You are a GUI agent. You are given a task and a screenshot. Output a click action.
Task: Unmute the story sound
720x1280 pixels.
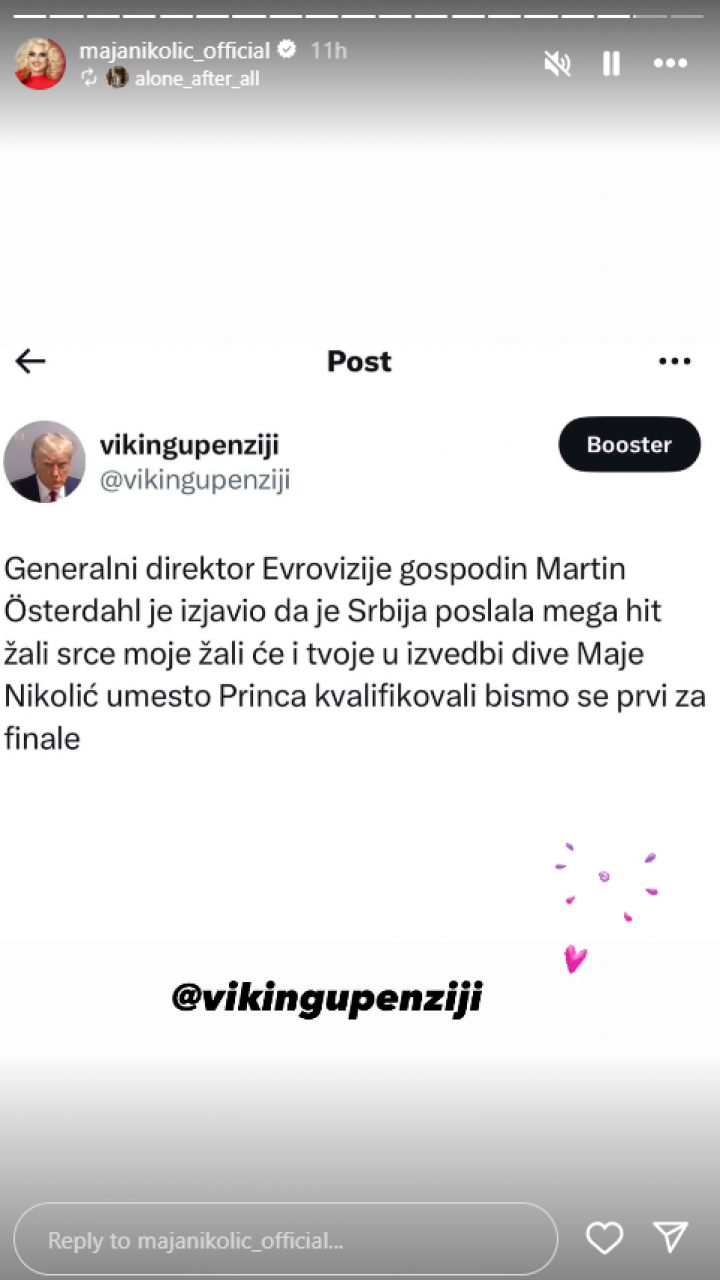(557, 64)
